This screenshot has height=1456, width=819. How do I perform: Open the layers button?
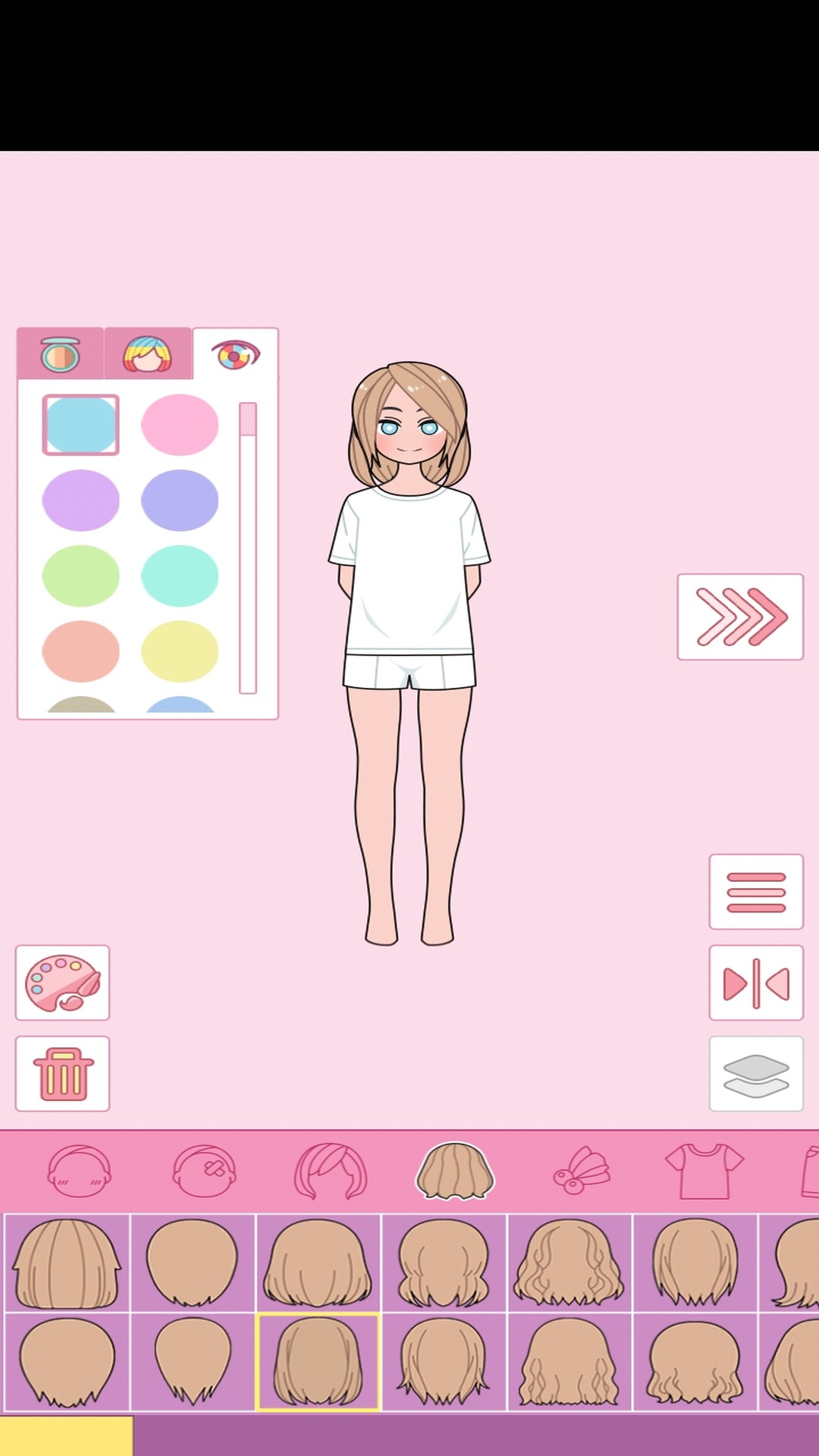[756, 1074]
